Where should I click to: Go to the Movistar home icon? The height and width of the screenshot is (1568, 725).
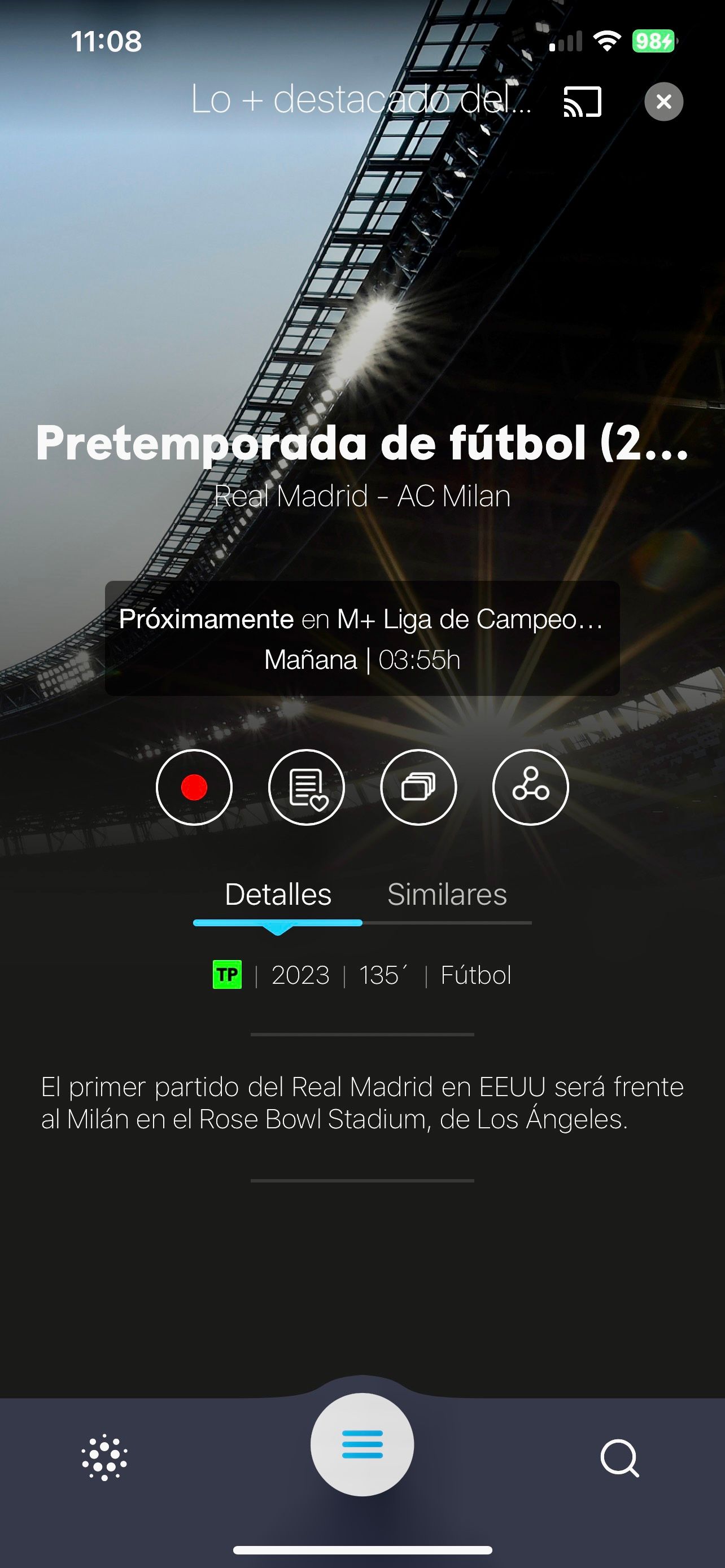tap(104, 1458)
